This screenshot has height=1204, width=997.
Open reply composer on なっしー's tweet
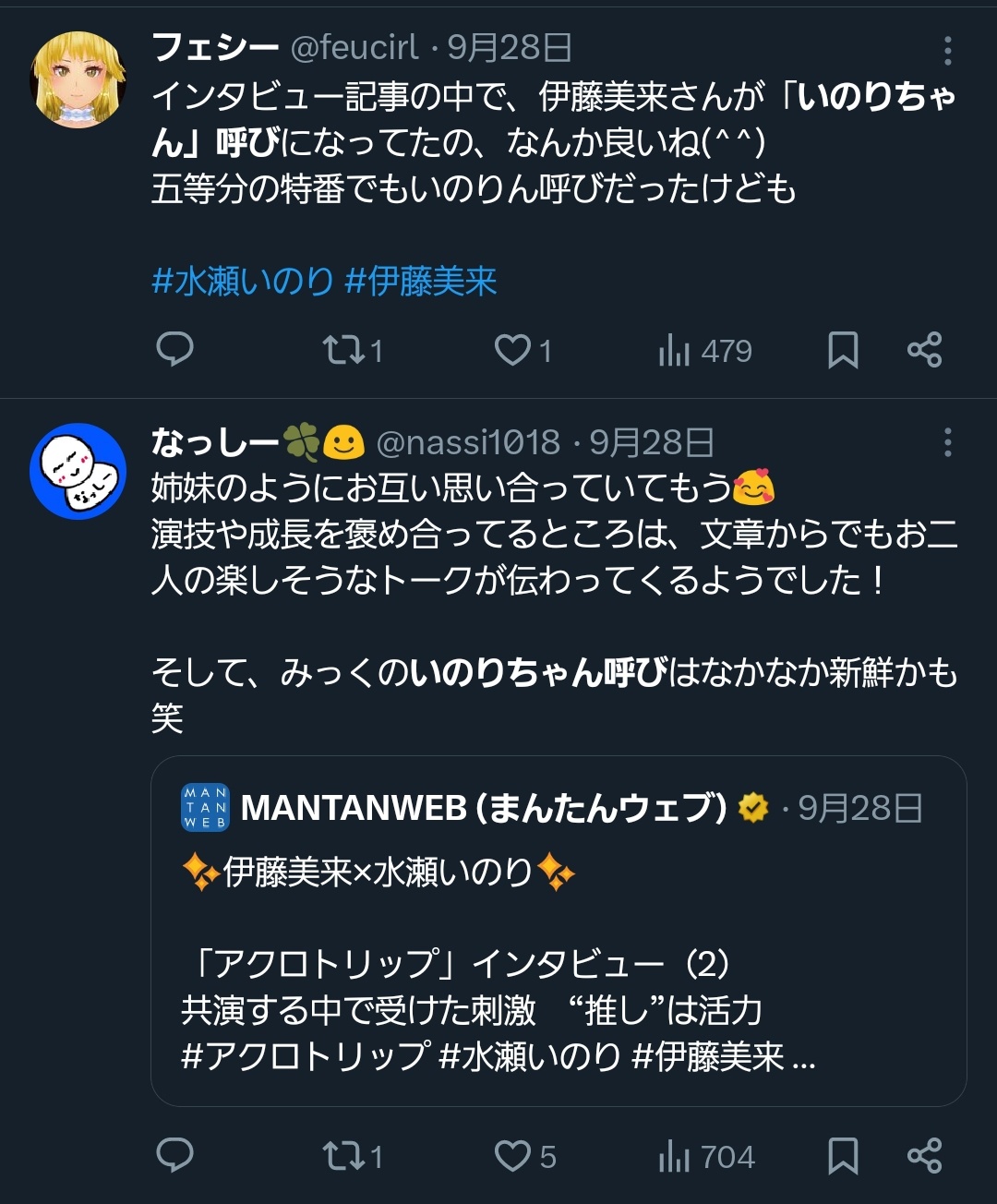[x=175, y=1155]
